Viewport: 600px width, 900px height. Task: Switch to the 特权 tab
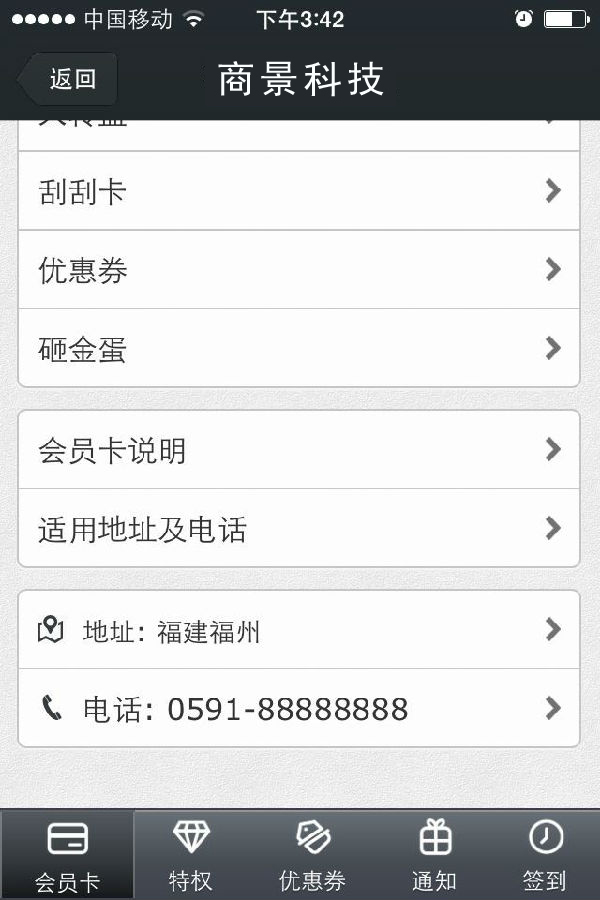[190, 855]
